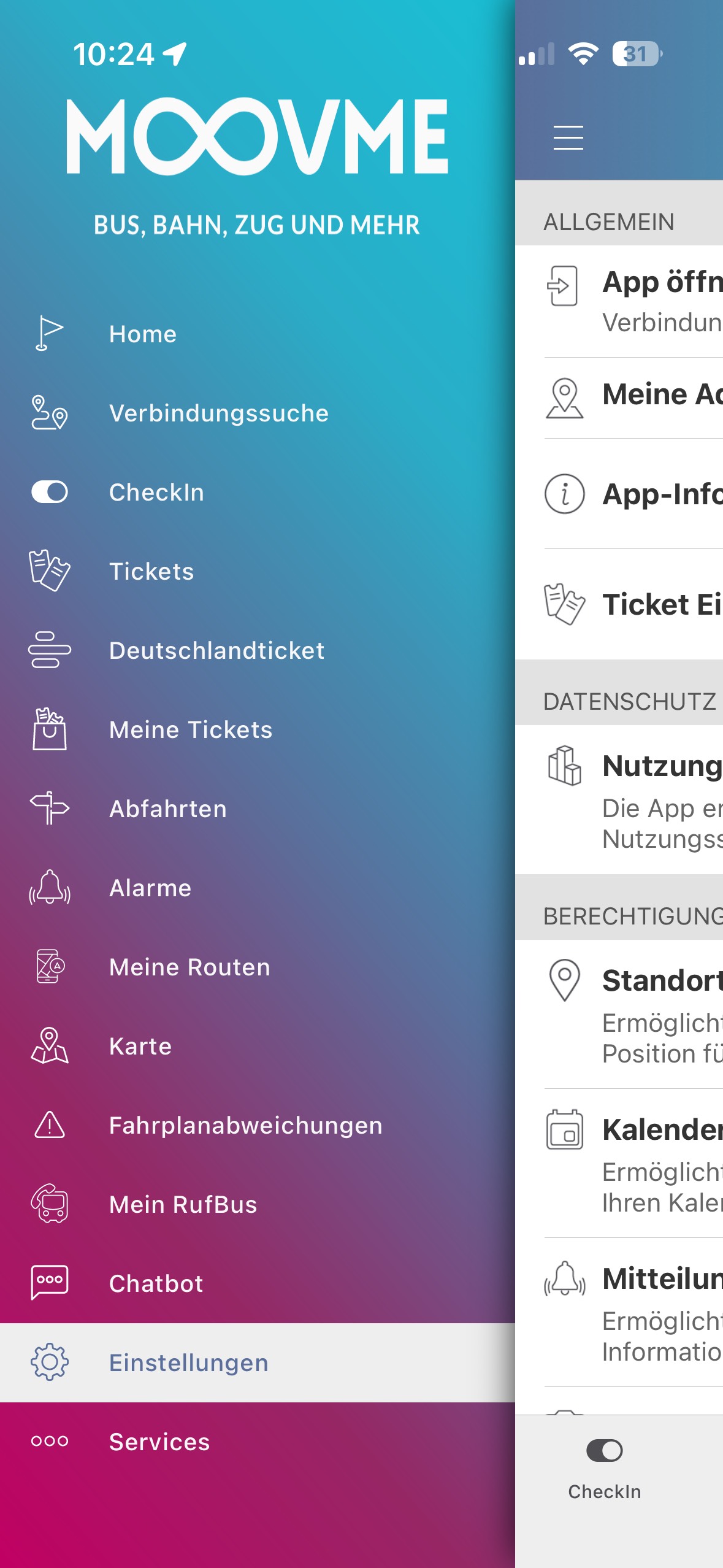The height and width of the screenshot is (1568, 723).
Task: Open the Einstellungen gear icon
Action: [x=48, y=1361]
